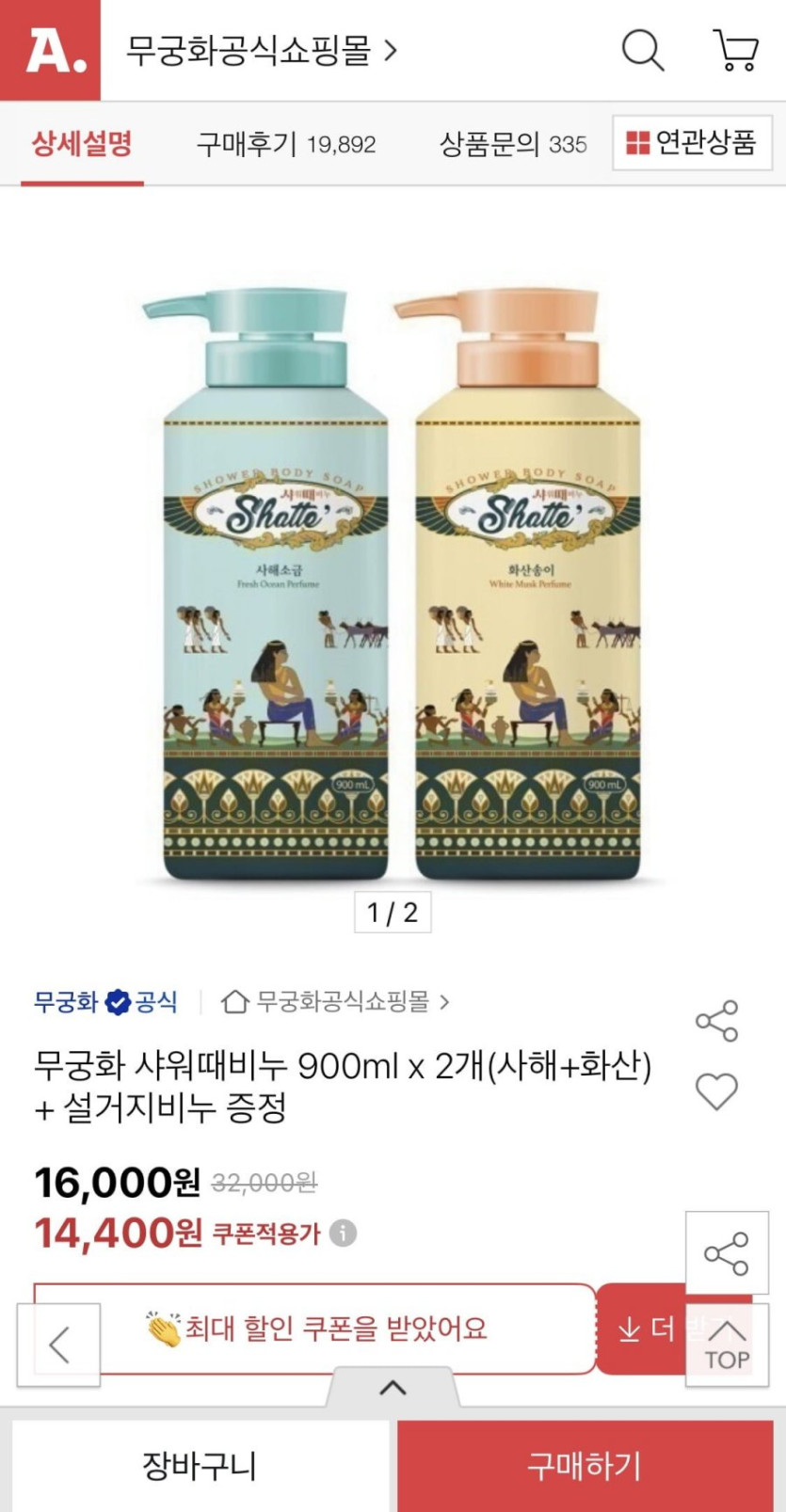Open the shopping cart icon
The height and width of the screenshot is (1512, 786).
(x=736, y=50)
